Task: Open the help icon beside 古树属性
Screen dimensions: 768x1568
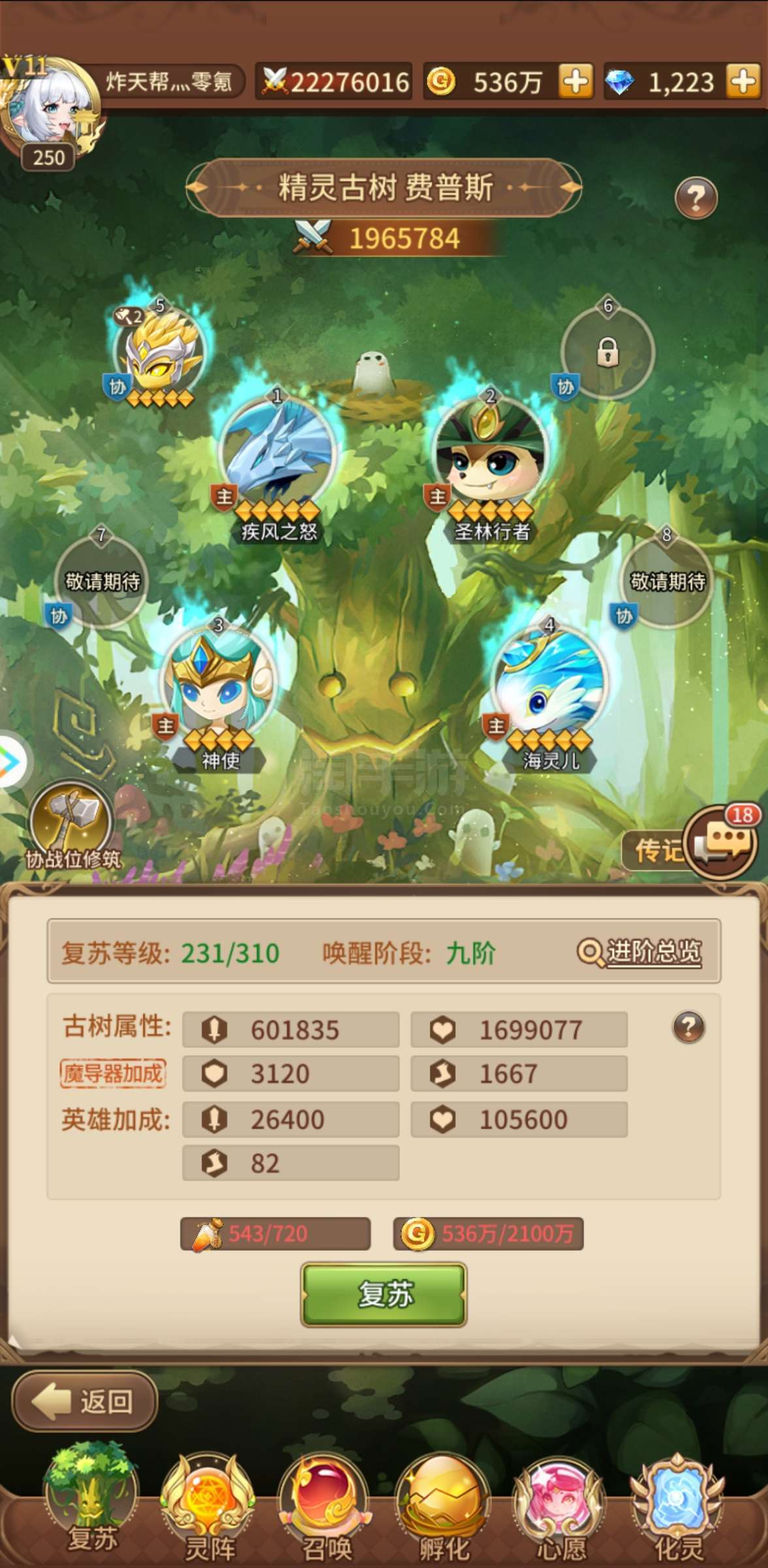Action: point(688,1027)
